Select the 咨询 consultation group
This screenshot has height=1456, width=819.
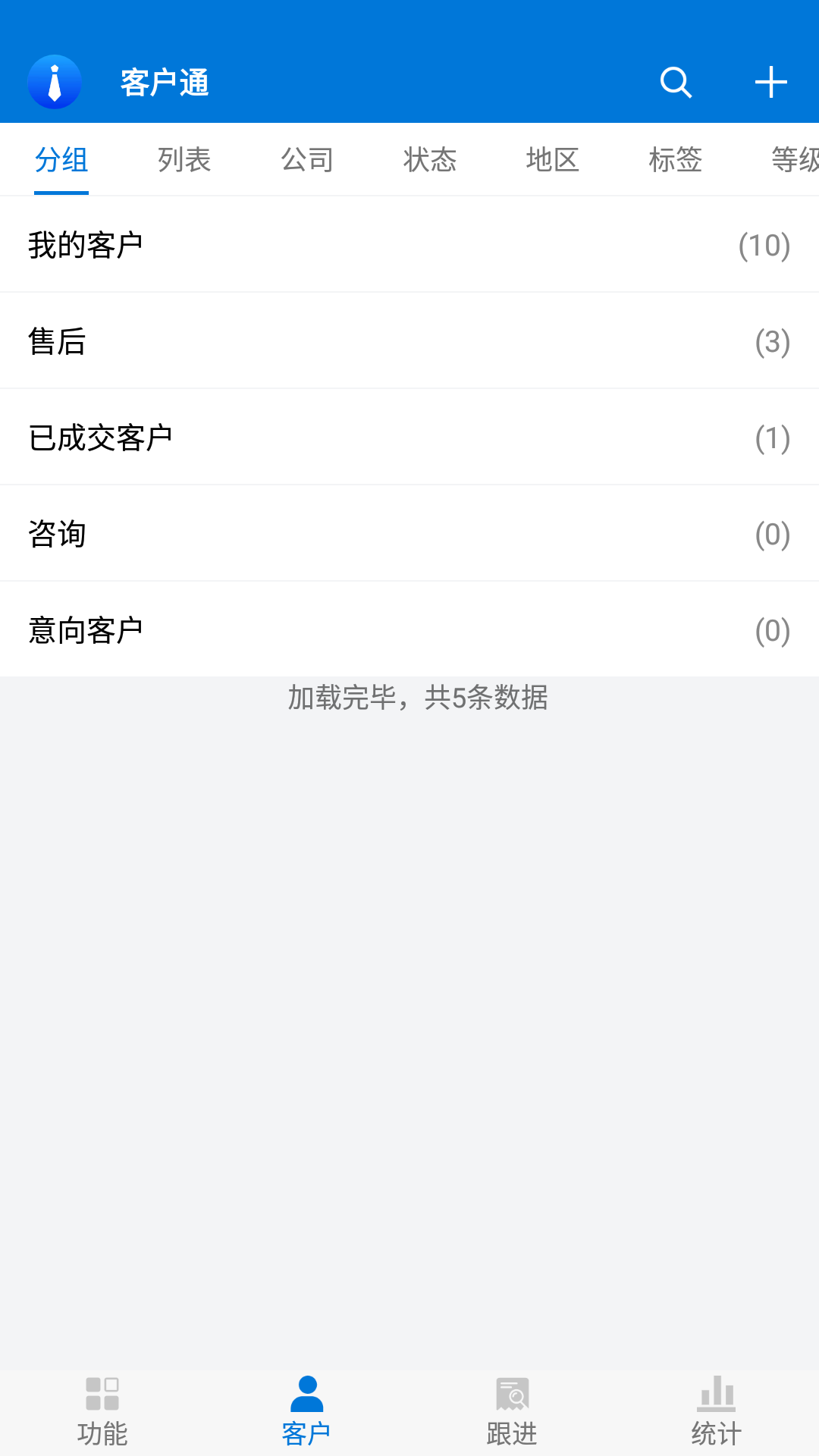[x=409, y=533]
